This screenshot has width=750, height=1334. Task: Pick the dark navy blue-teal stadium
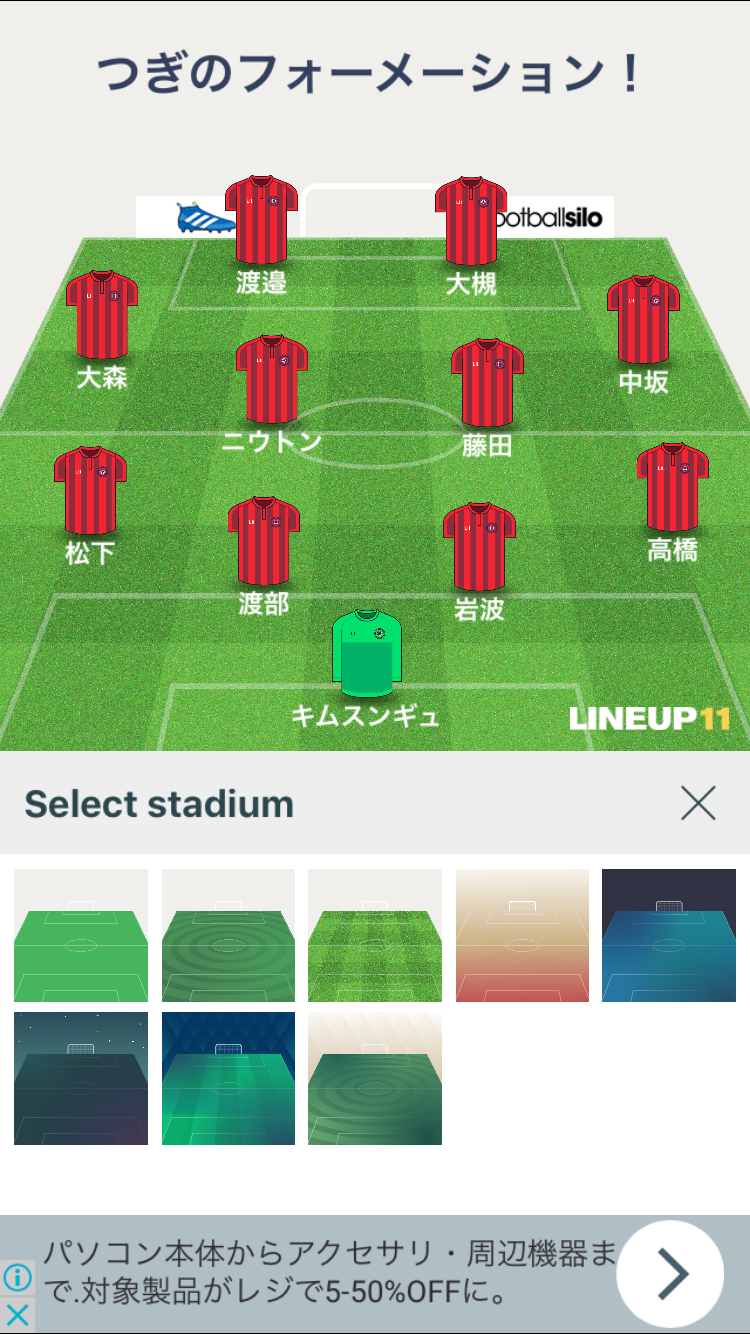pos(669,935)
